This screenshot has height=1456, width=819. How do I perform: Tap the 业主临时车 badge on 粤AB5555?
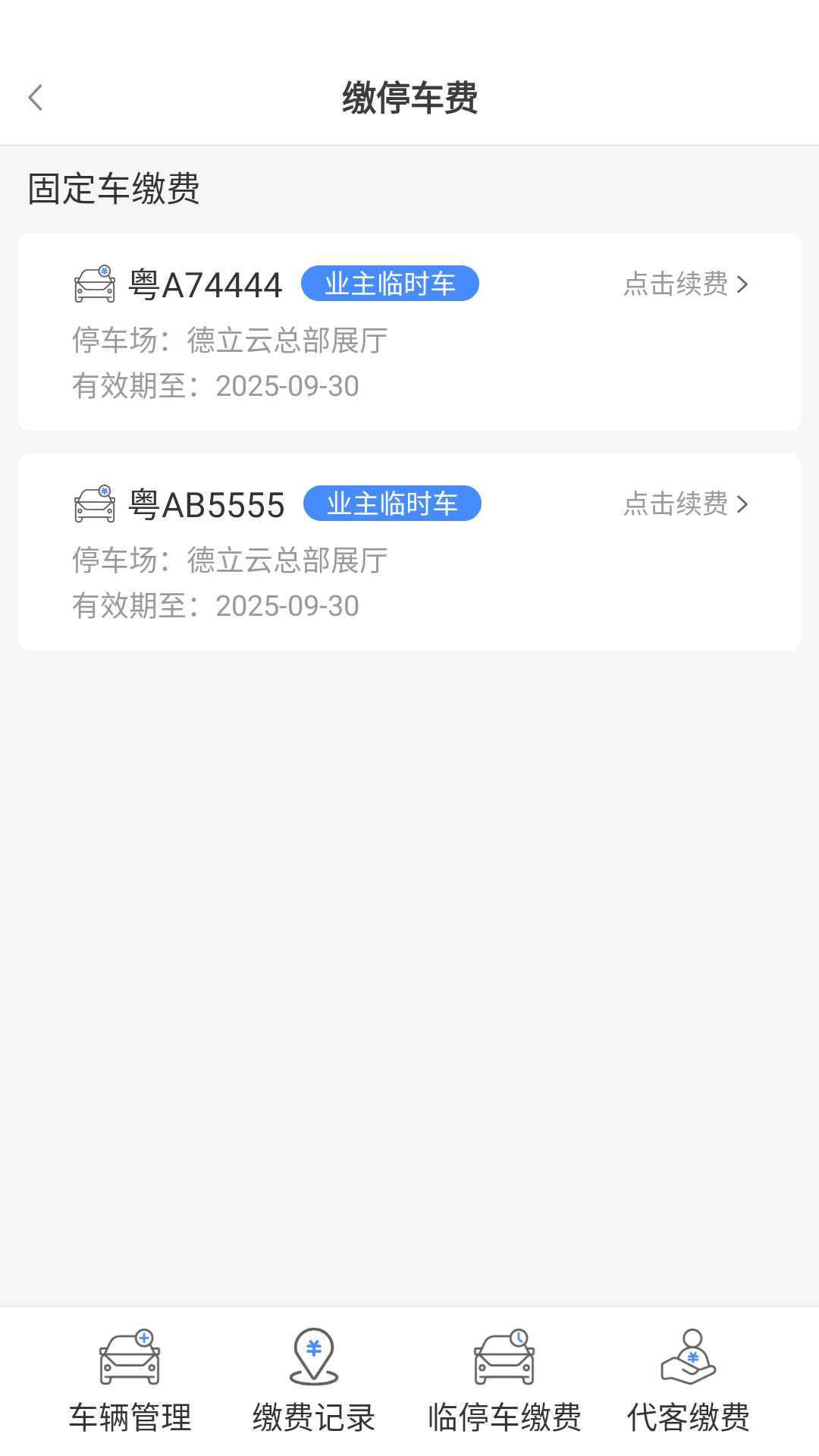tap(391, 502)
